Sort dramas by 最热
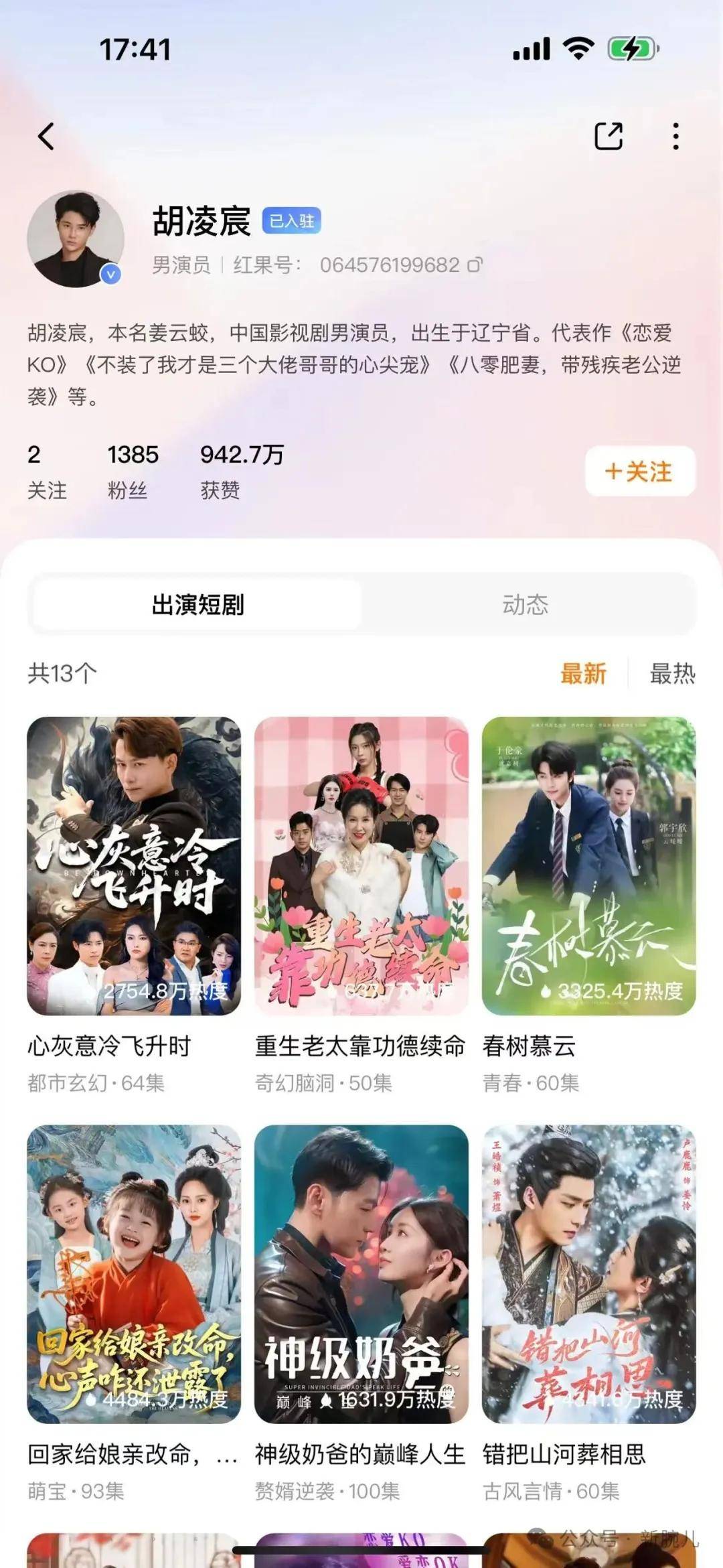The height and width of the screenshot is (1568, 723). pos(672,673)
